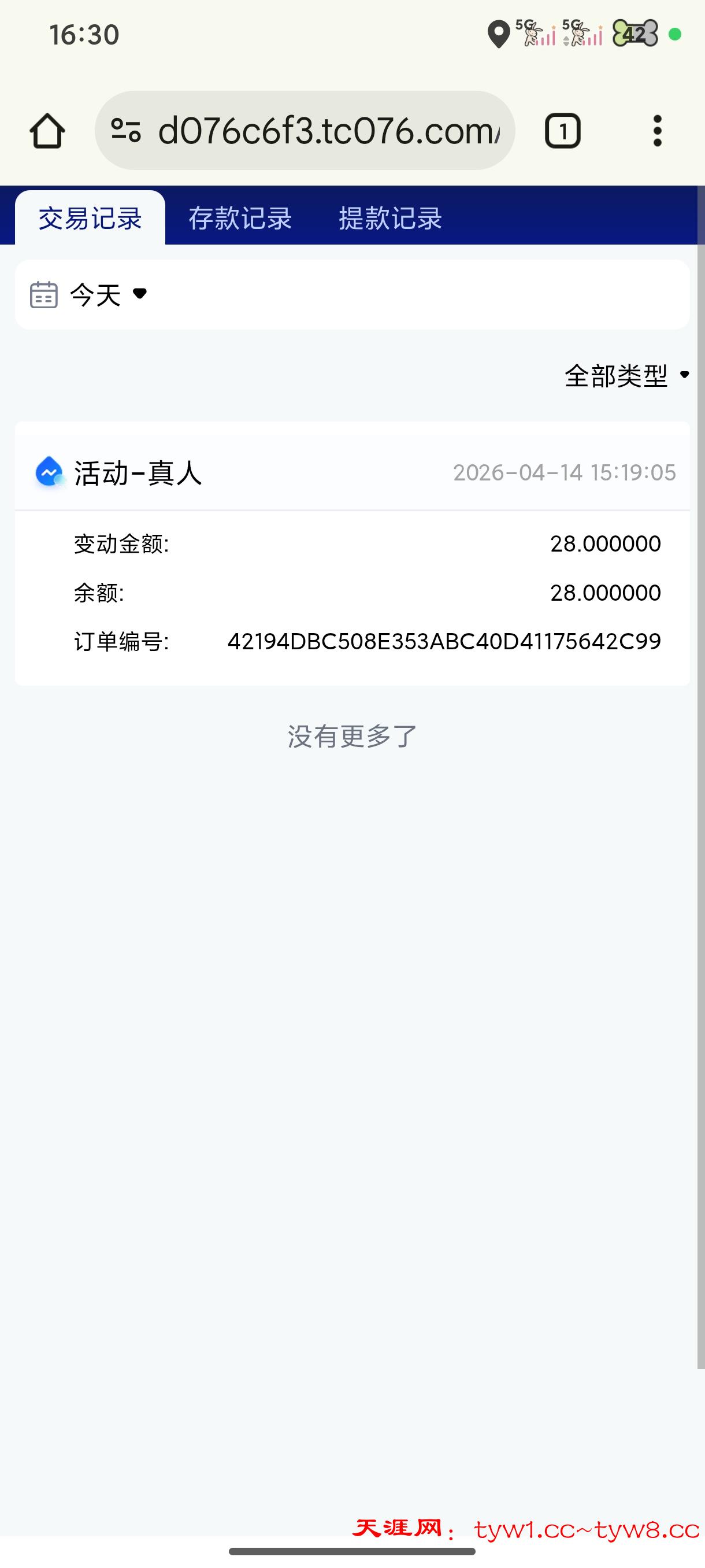Switch to the 提款记录 tab
Viewport: 705px width, 1568px height.
(390, 219)
